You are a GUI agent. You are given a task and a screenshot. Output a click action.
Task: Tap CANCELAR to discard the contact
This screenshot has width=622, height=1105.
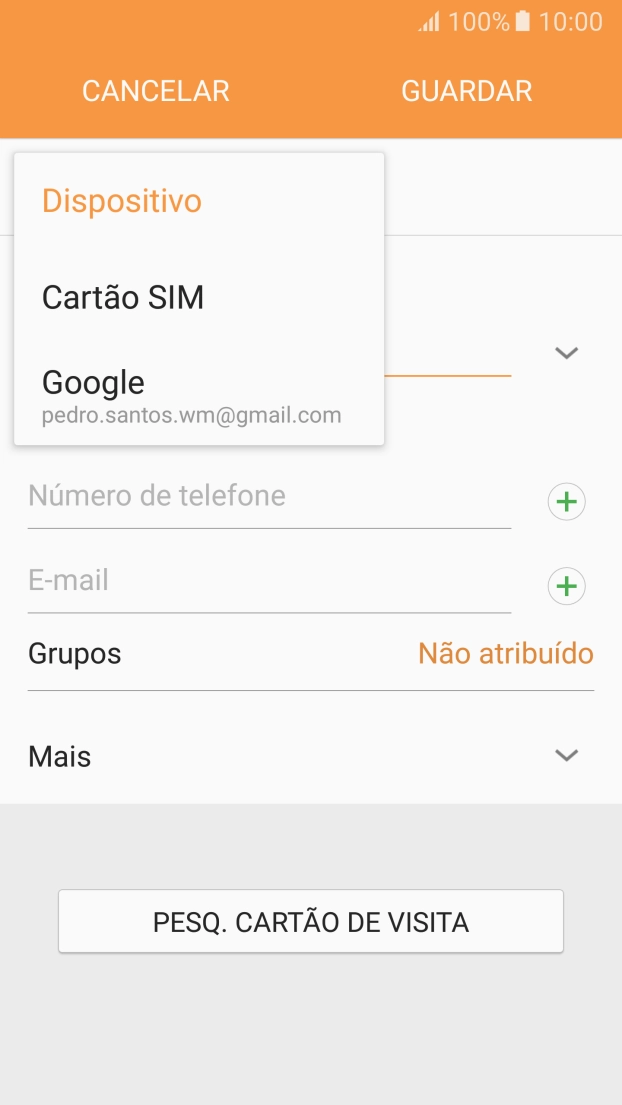(x=155, y=91)
